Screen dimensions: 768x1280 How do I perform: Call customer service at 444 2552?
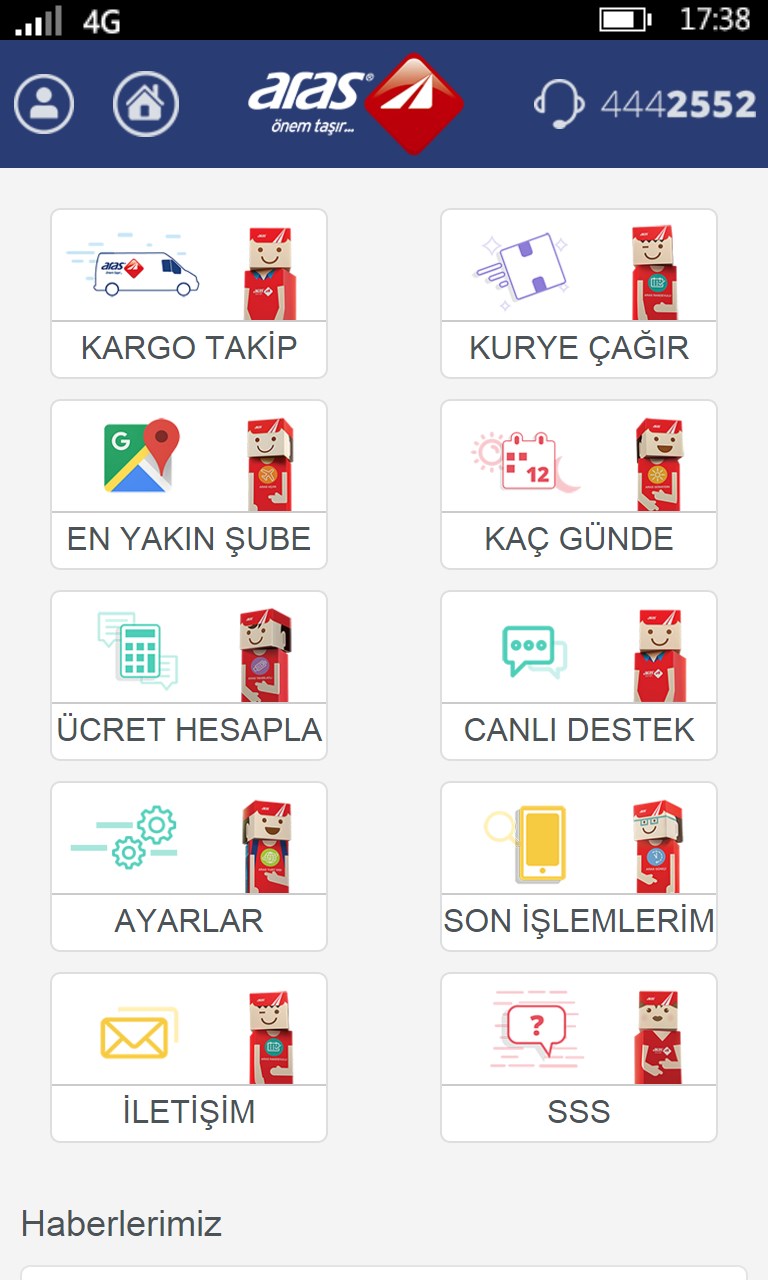(x=645, y=104)
